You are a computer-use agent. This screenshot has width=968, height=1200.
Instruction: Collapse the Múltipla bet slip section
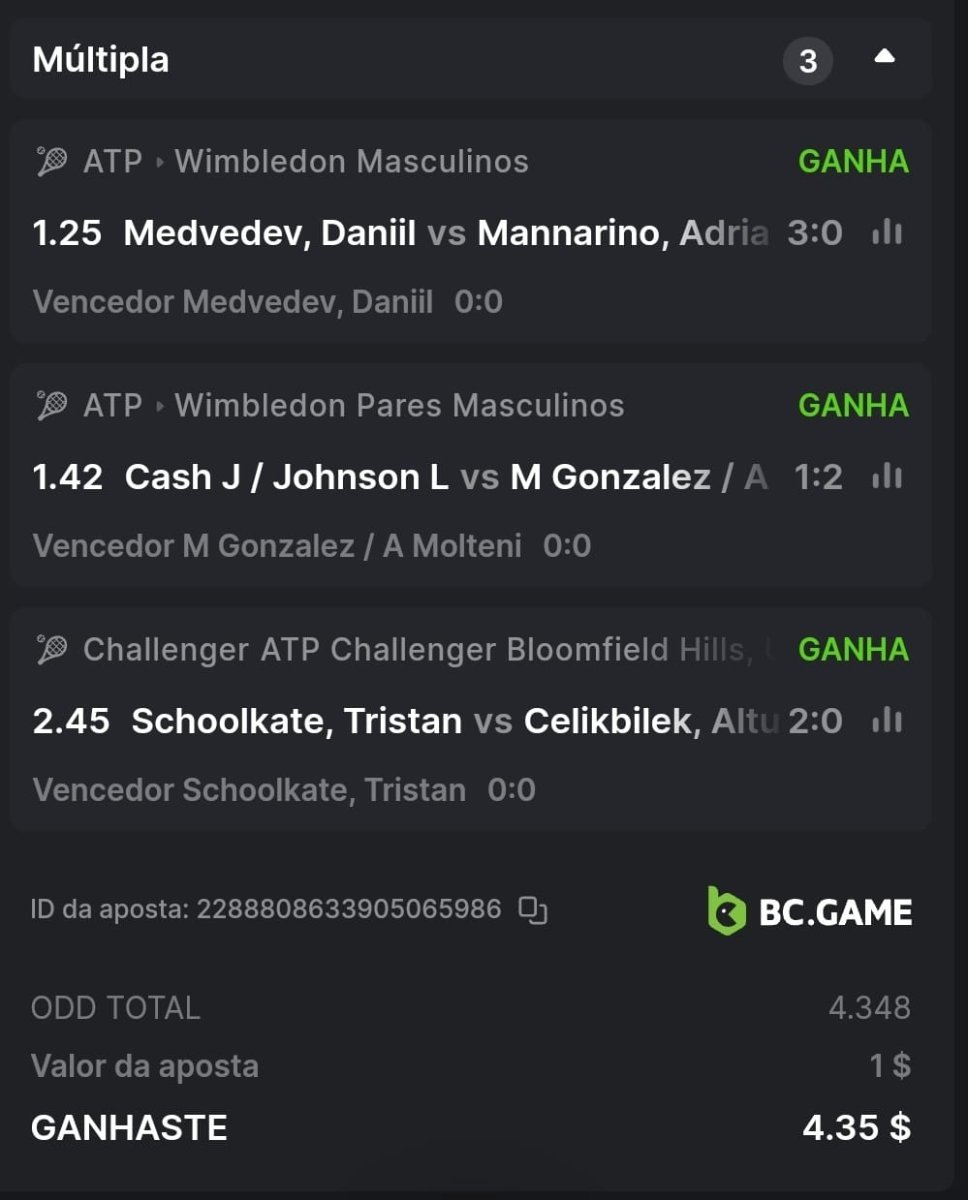(x=884, y=59)
